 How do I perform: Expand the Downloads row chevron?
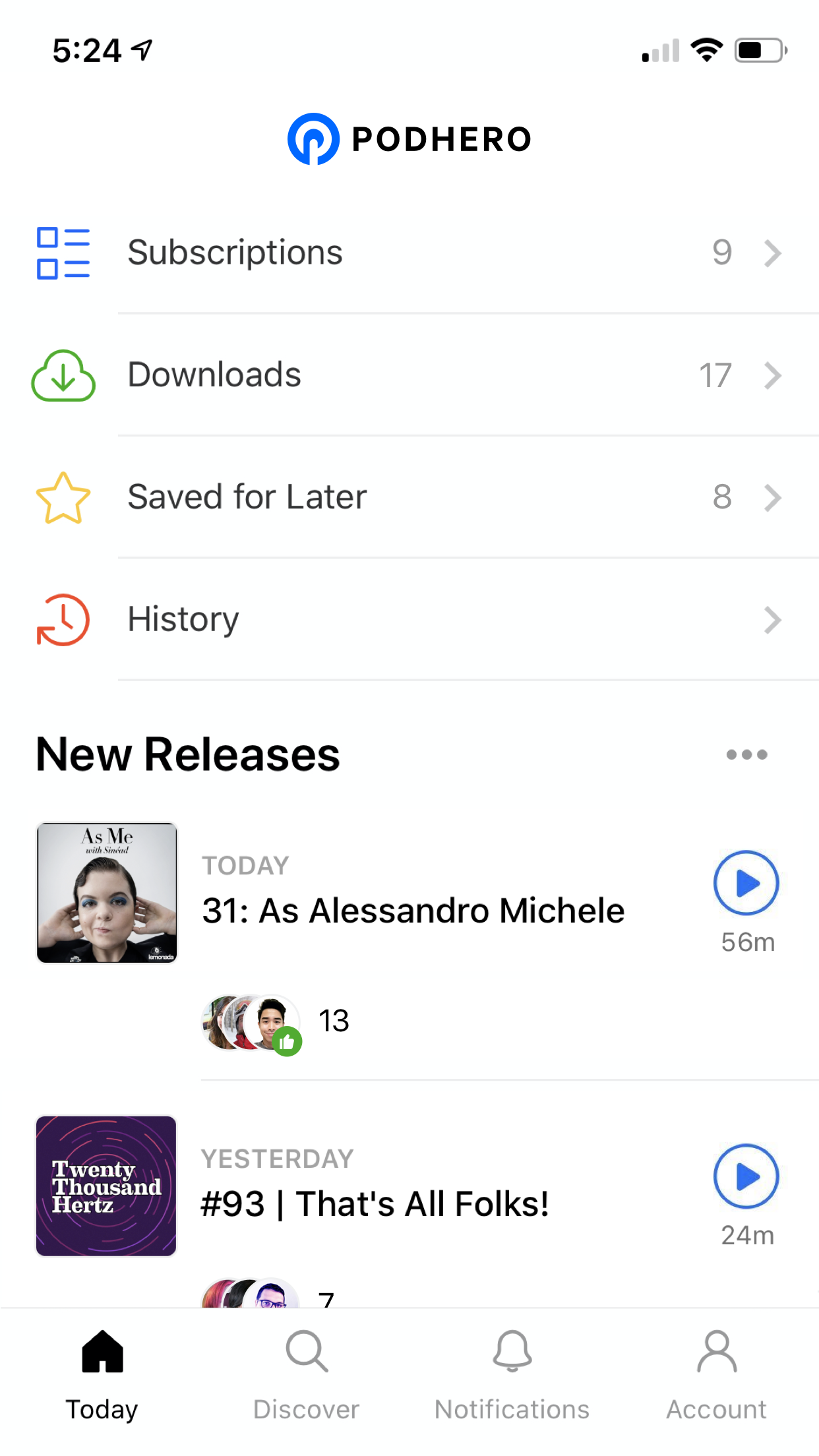tap(773, 376)
